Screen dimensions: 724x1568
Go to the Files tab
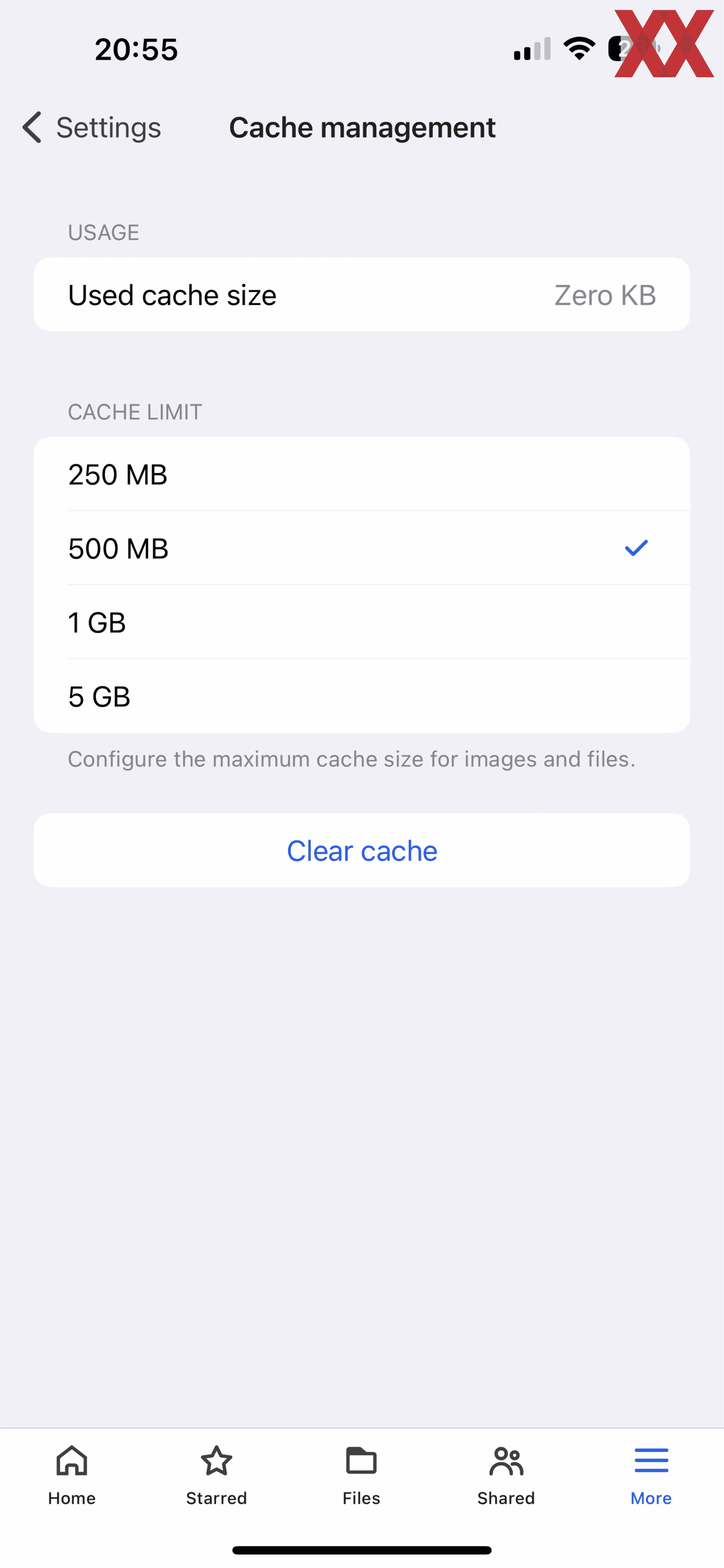click(x=362, y=1475)
